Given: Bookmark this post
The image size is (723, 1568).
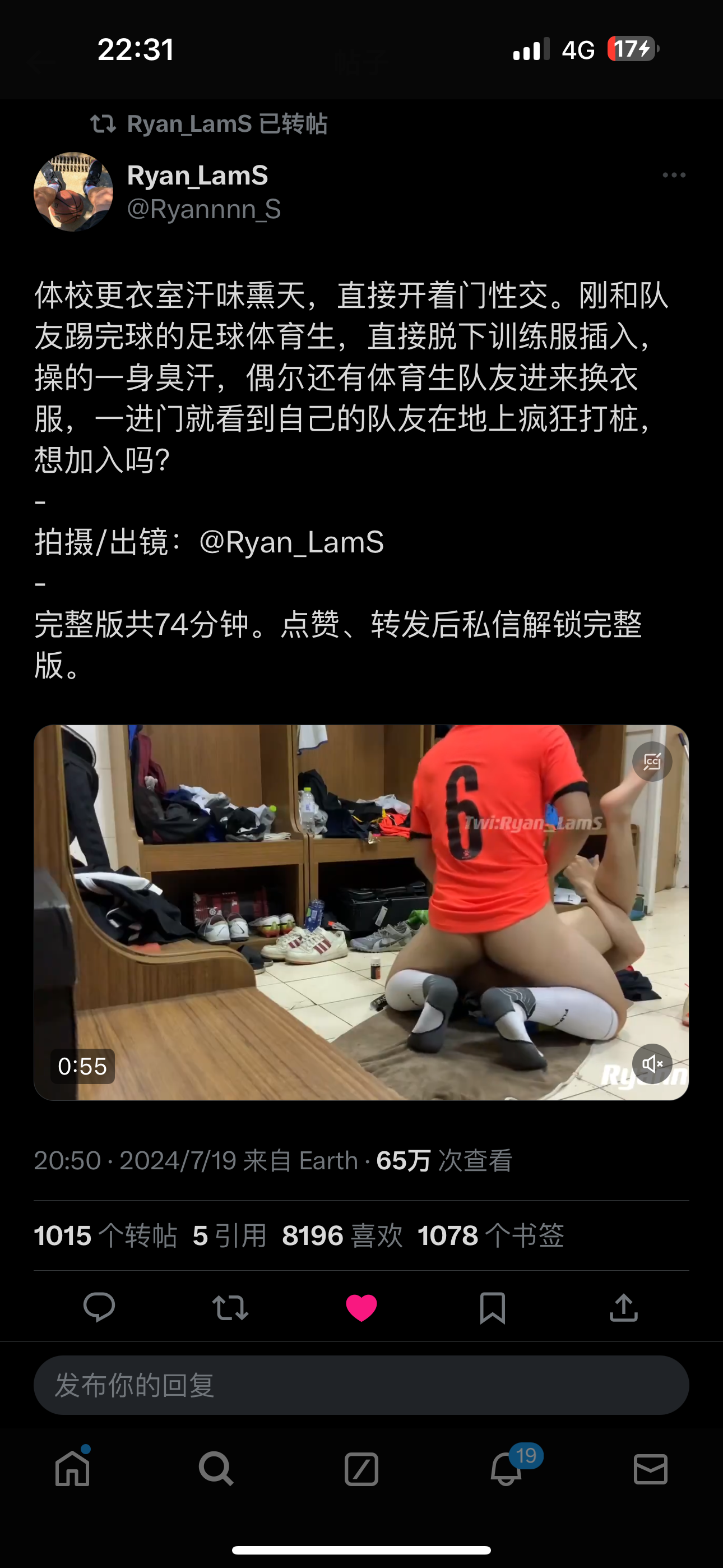Looking at the screenshot, I should coord(492,1307).
